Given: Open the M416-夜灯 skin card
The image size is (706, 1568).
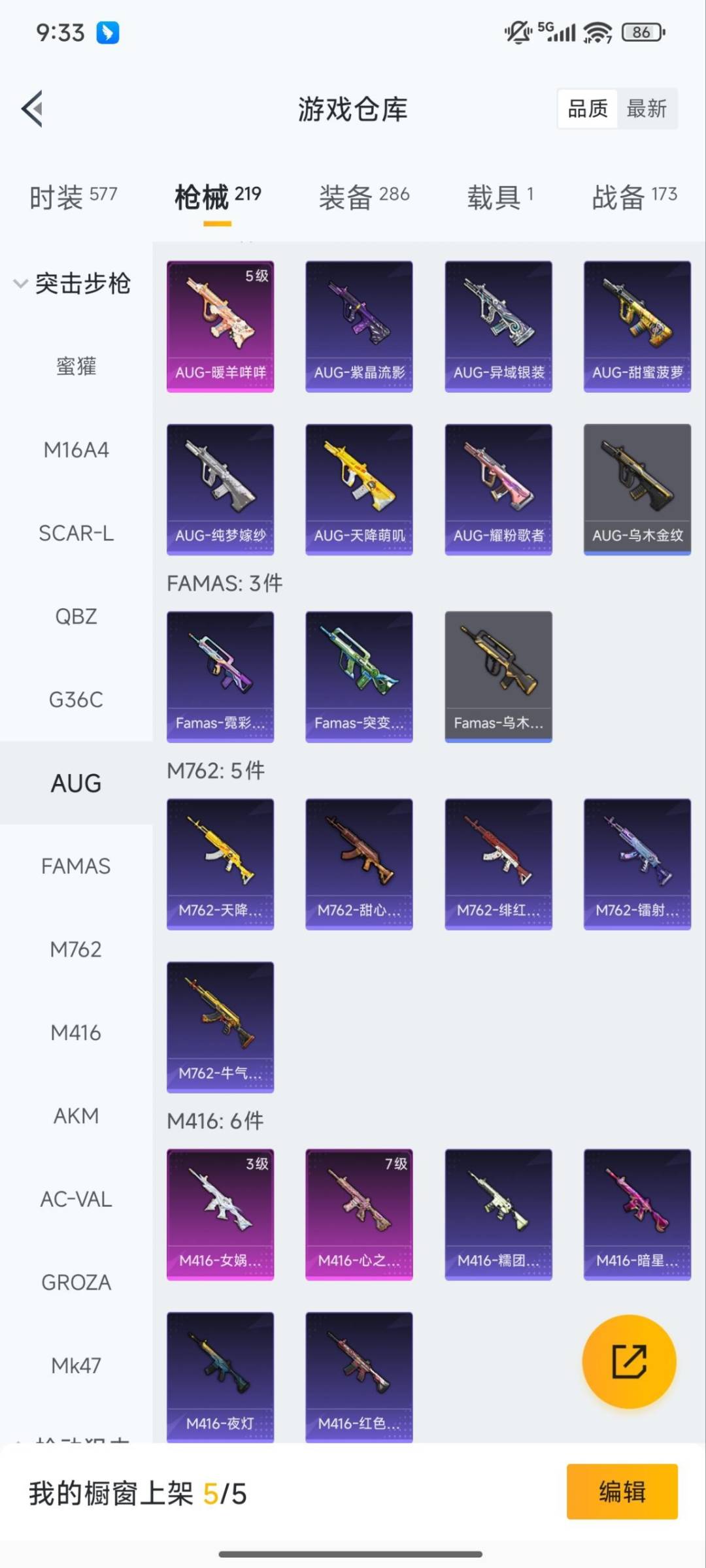Looking at the screenshot, I should click(220, 1375).
